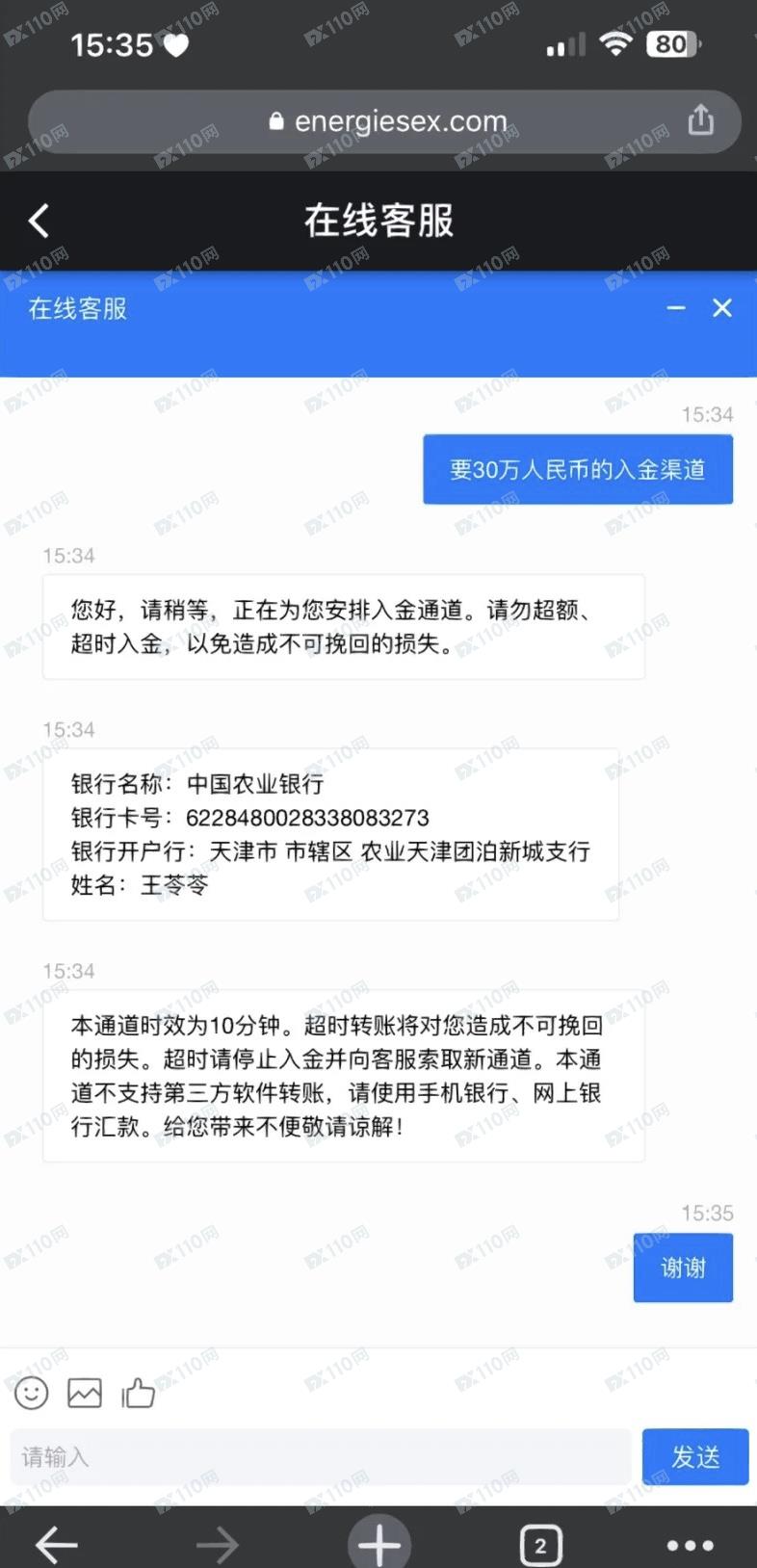Open a new browser tab
This screenshot has height=1568, width=757.
pyautogui.click(x=379, y=1543)
